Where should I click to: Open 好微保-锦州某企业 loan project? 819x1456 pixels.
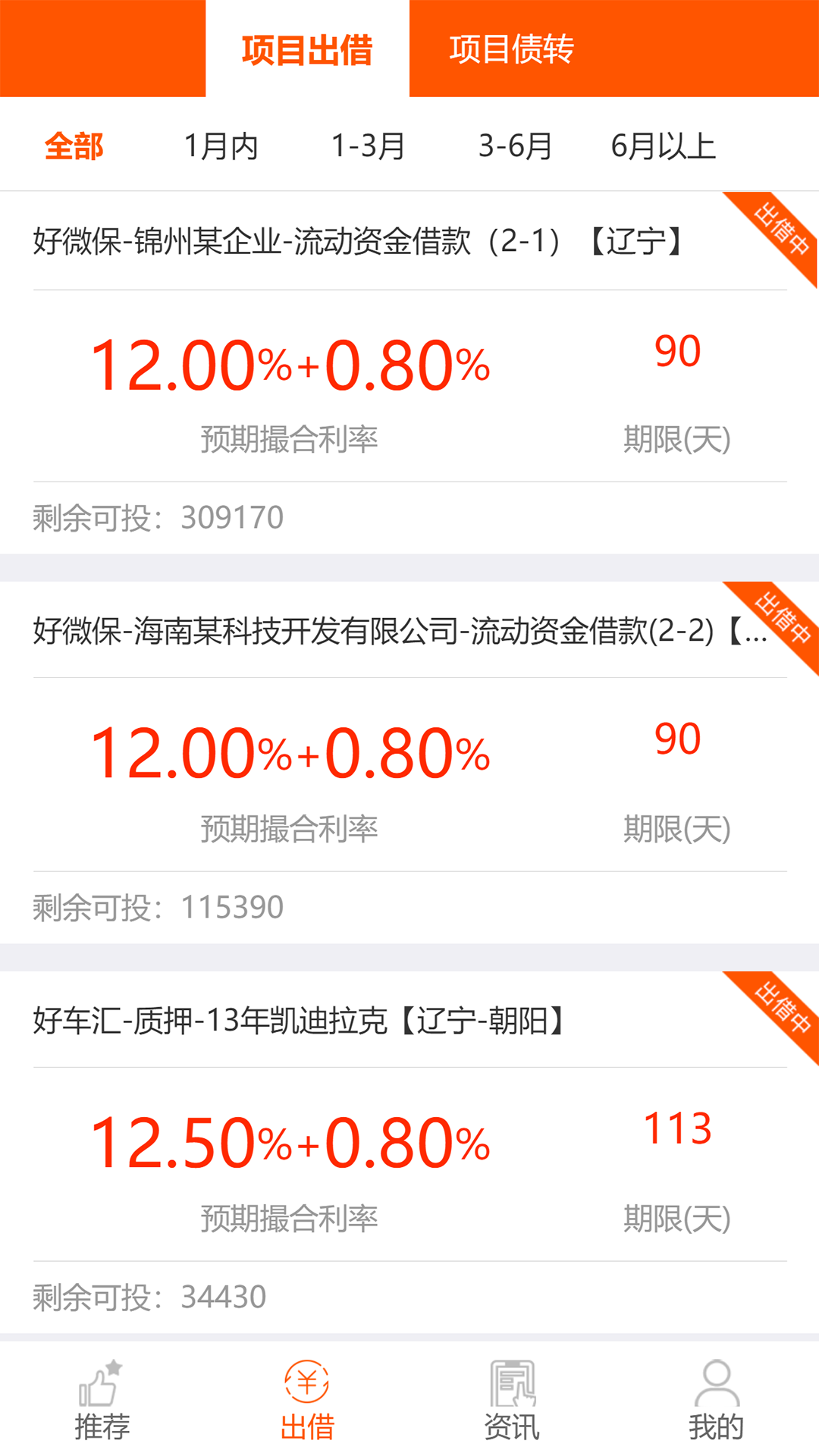tap(359, 242)
